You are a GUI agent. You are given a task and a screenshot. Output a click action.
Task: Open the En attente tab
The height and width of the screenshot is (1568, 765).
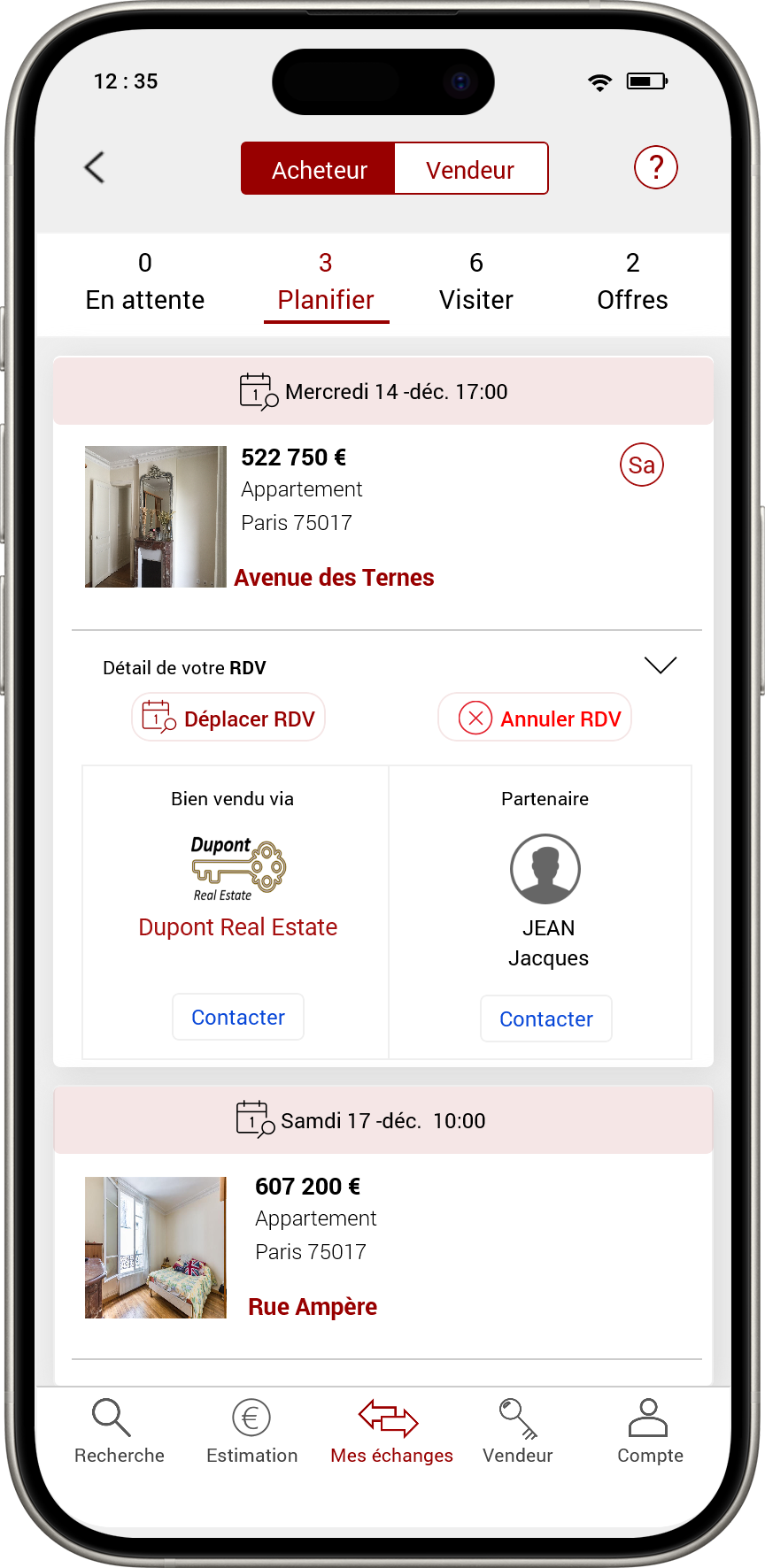tap(145, 282)
